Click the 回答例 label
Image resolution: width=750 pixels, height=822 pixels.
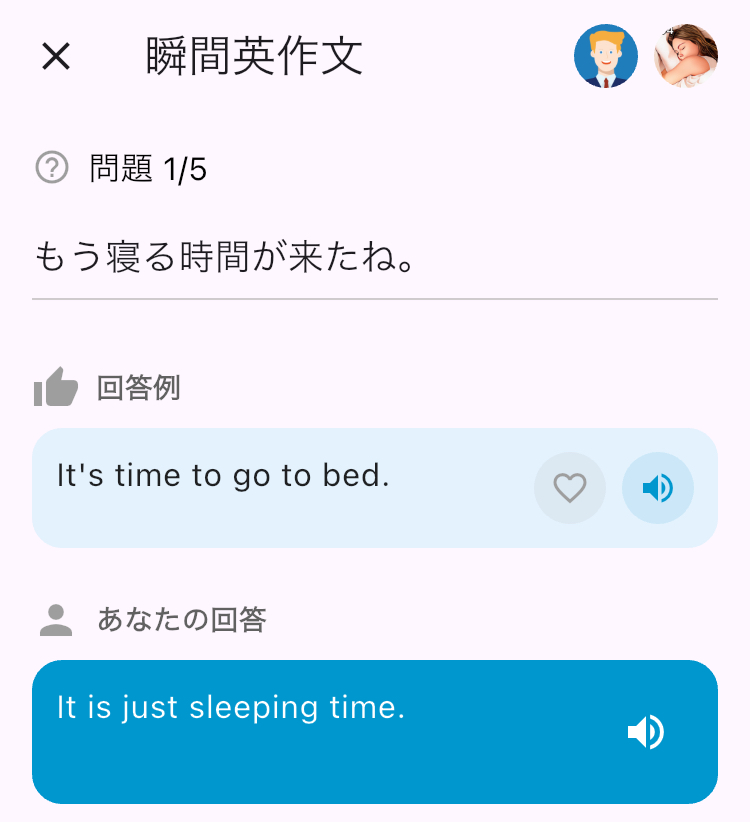point(140,388)
